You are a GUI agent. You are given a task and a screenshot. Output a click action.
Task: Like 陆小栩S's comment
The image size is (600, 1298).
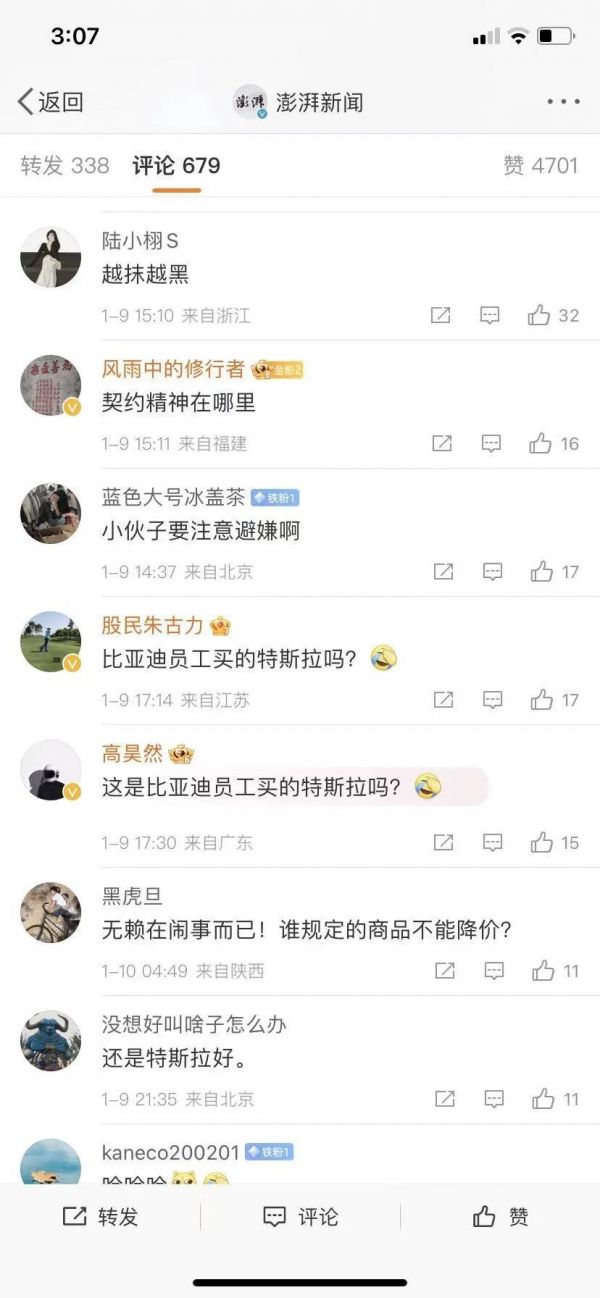point(541,315)
